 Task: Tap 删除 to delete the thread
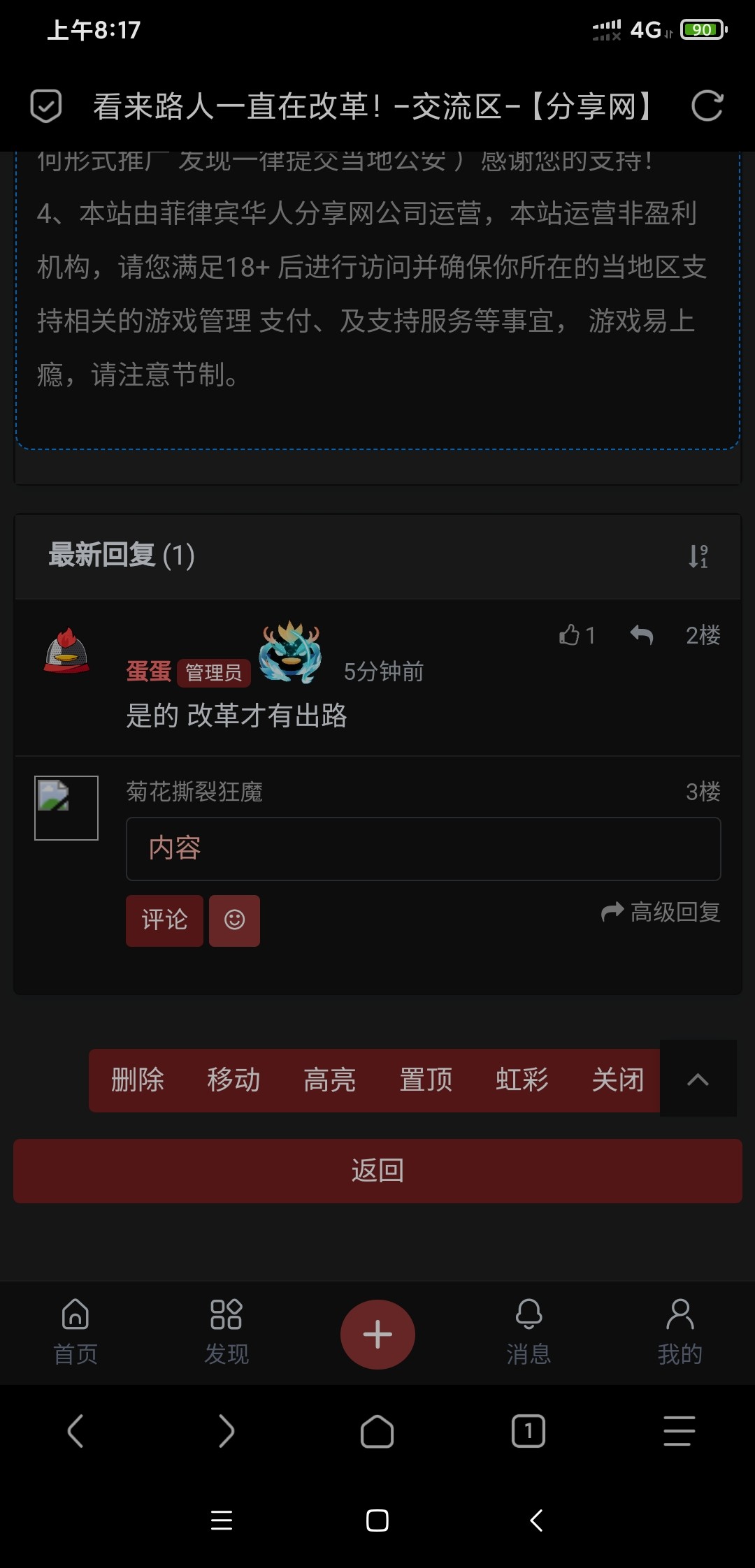(x=138, y=1080)
